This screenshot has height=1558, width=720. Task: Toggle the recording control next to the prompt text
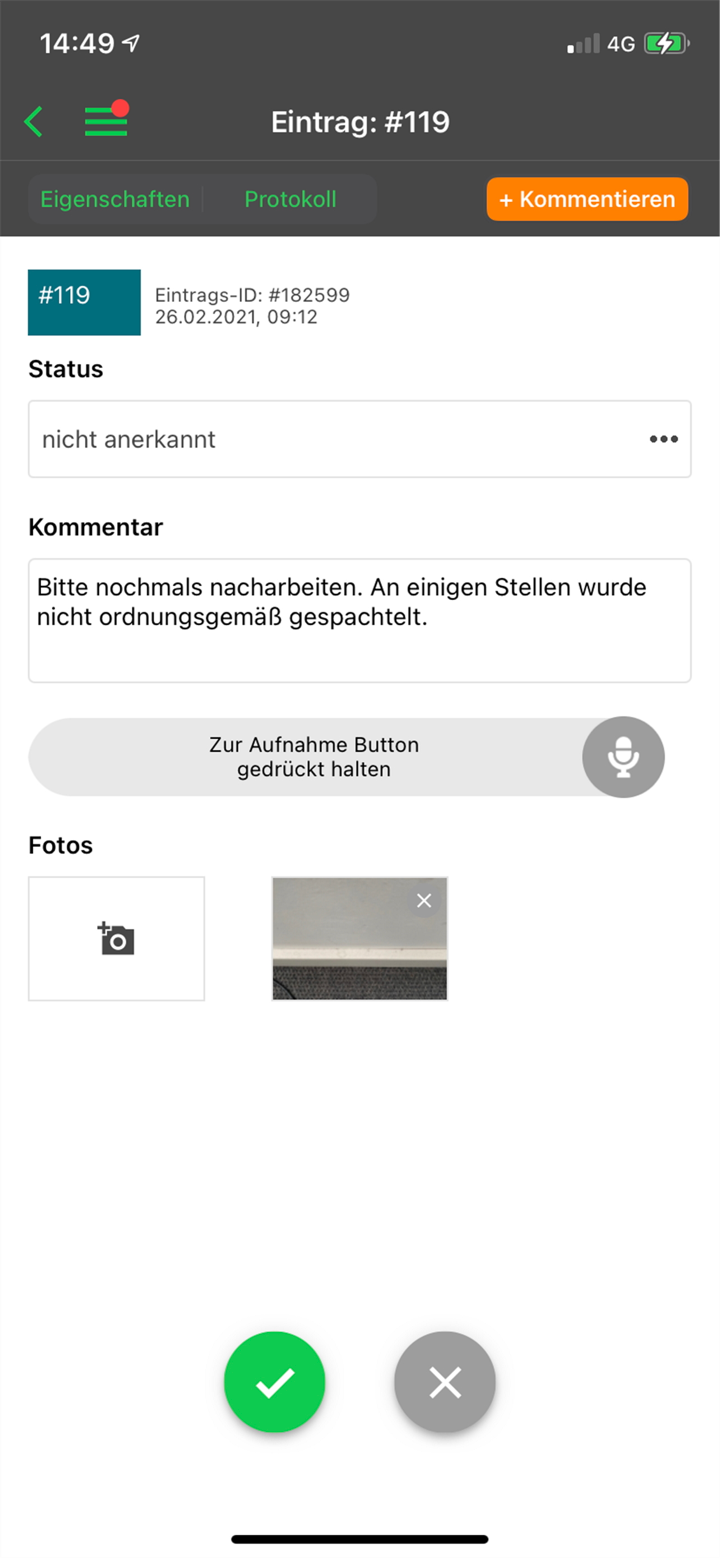[x=622, y=757]
